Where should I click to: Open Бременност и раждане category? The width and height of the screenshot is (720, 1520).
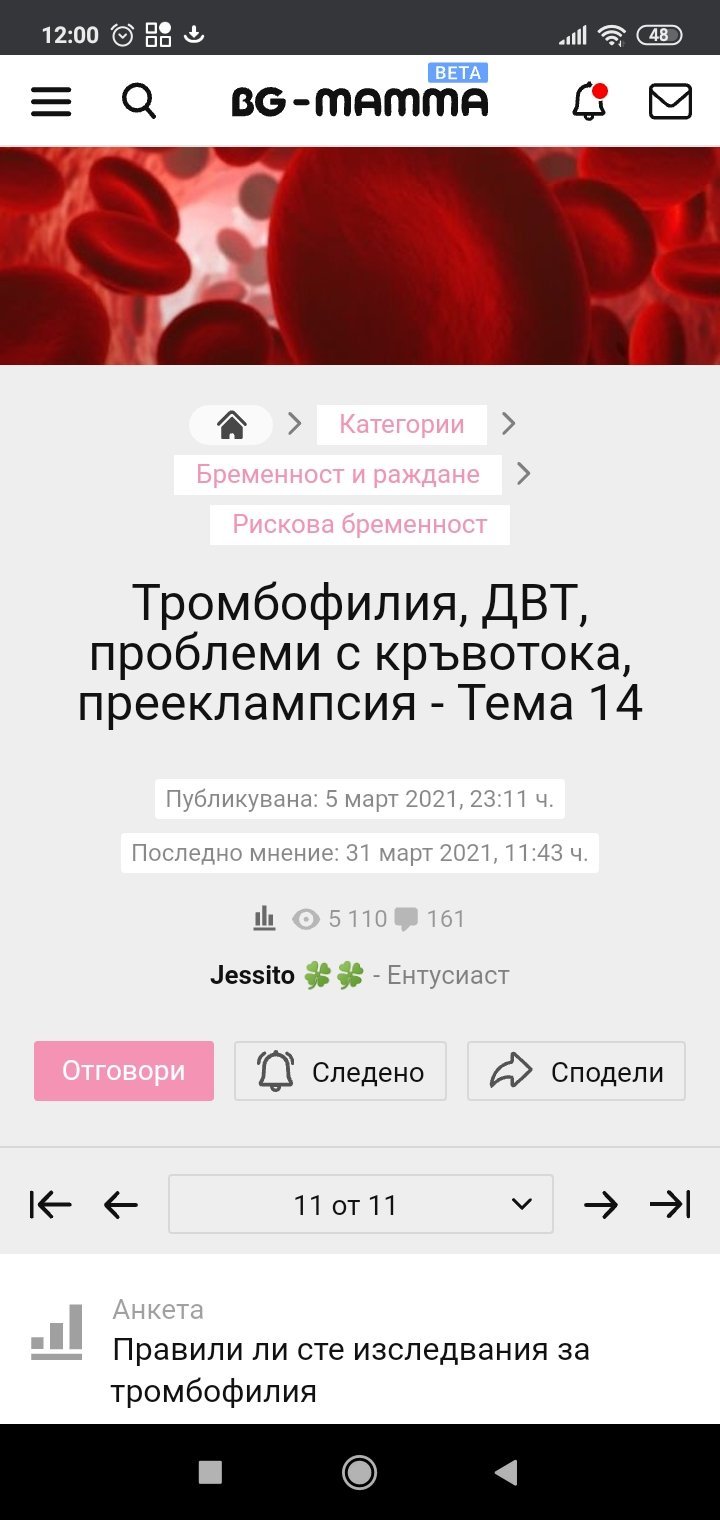pyautogui.click(x=338, y=474)
